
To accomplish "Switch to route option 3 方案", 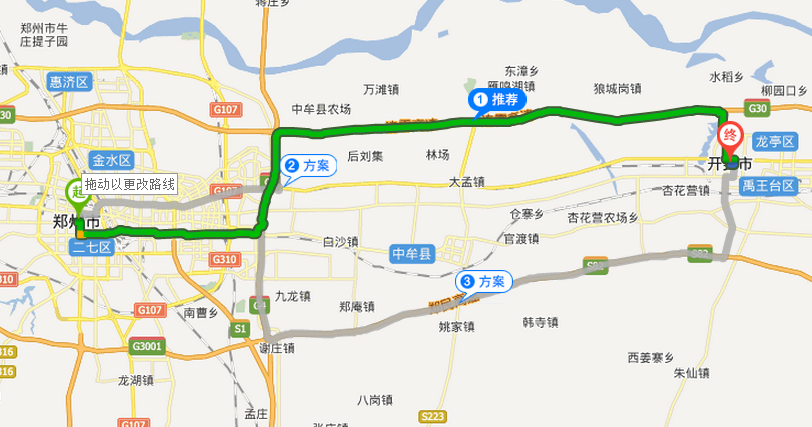I will click(483, 281).
